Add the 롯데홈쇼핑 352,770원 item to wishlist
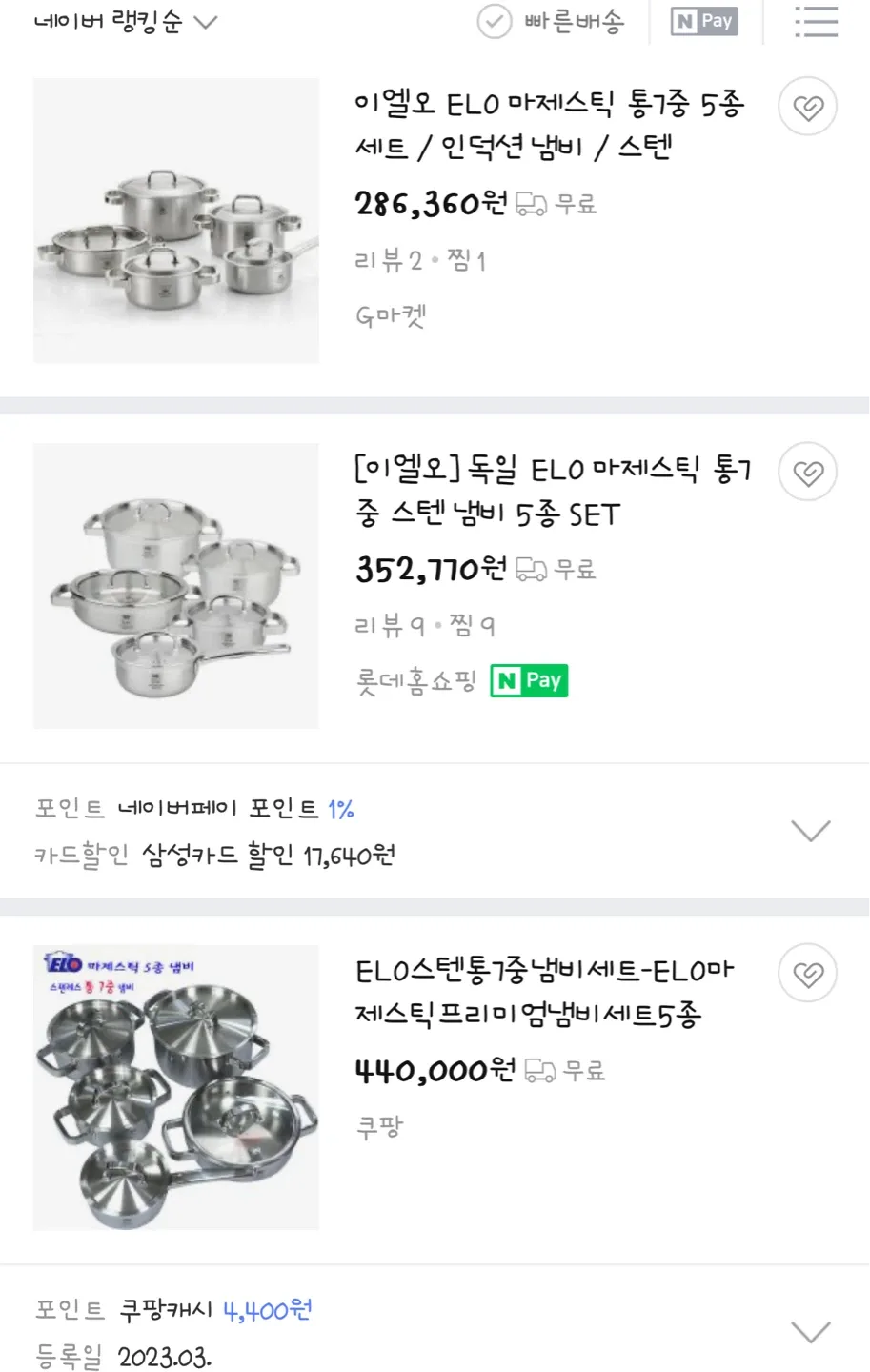The image size is (870, 1372). [807, 472]
